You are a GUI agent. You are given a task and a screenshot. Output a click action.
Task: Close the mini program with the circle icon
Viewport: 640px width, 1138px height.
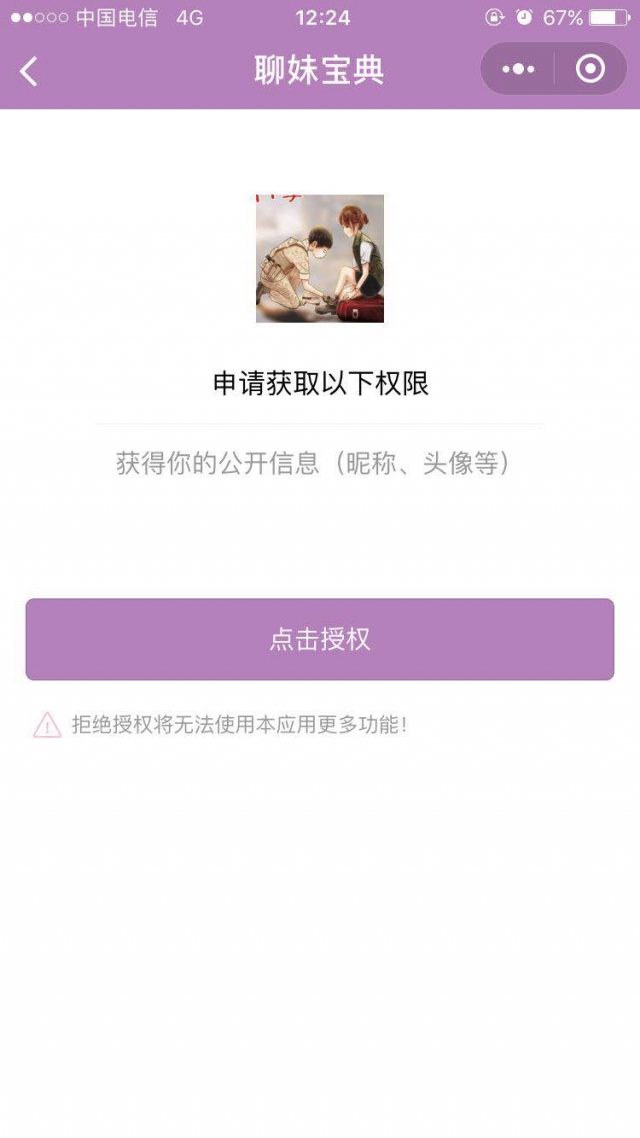click(591, 69)
